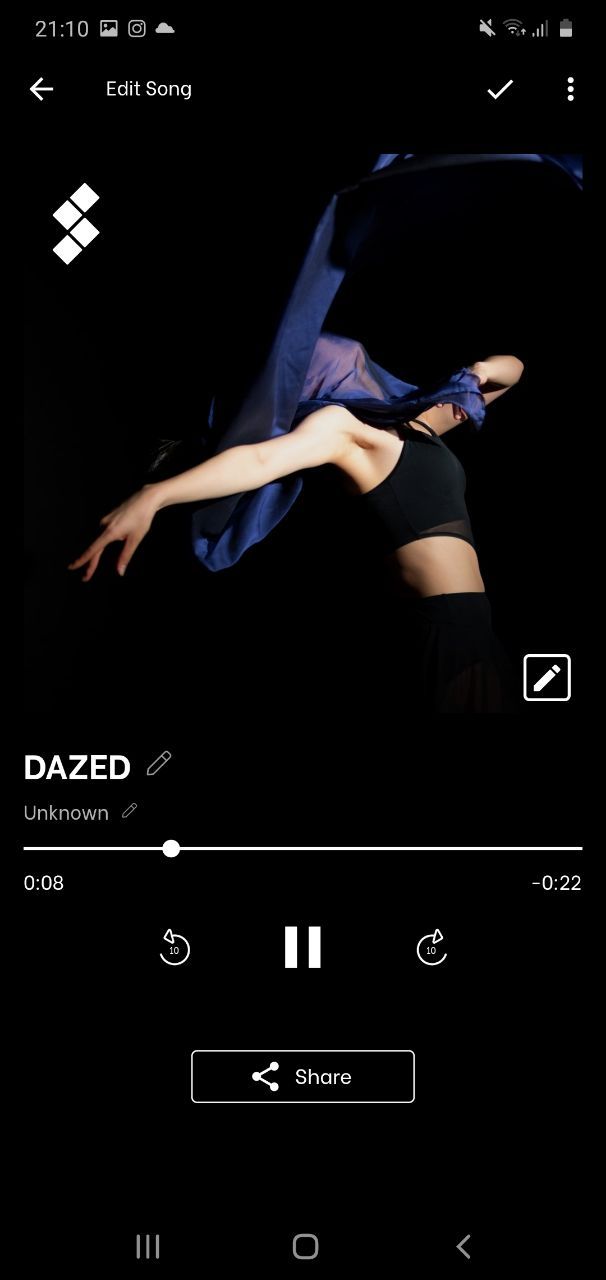Skip forward 10 seconds
The width and height of the screenshot is (606, 1280).
click(x=431, y=947)
